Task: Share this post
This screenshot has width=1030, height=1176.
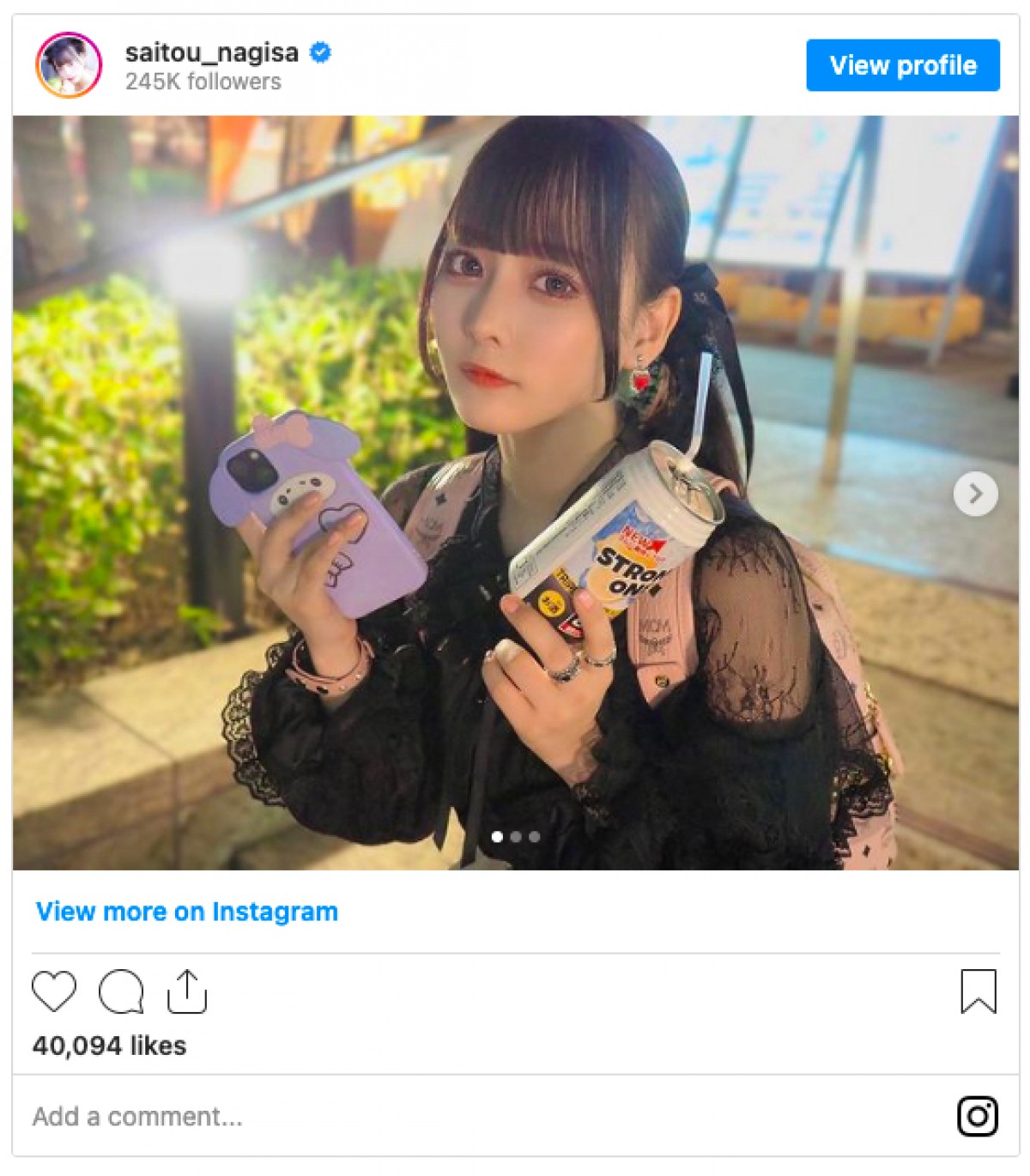Action: click(187, 991)
